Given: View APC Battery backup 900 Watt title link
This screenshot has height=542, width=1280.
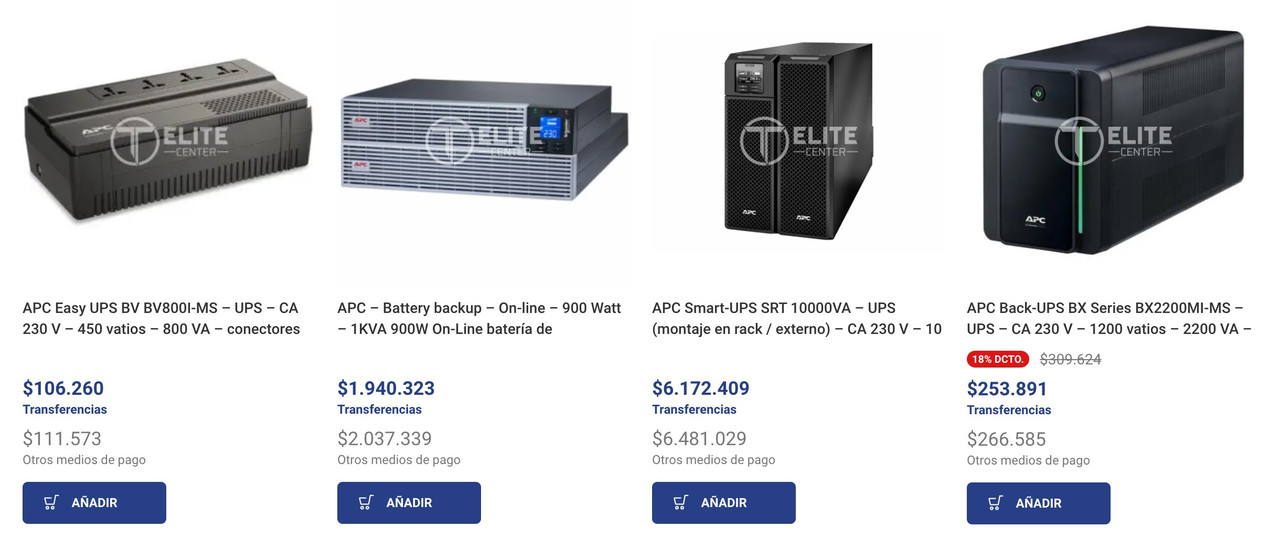Looking at the screenshot, I should 479,318.
